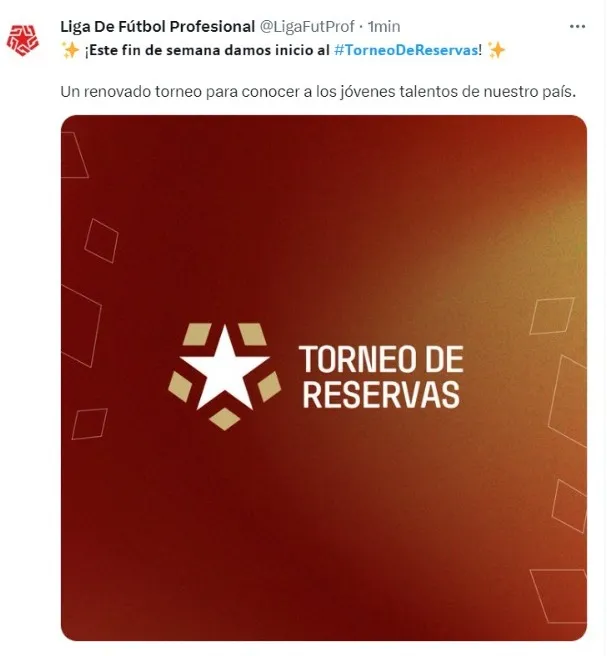Open Liga De Fútbol Profesional profile avatar

click(x=24, y=41)
